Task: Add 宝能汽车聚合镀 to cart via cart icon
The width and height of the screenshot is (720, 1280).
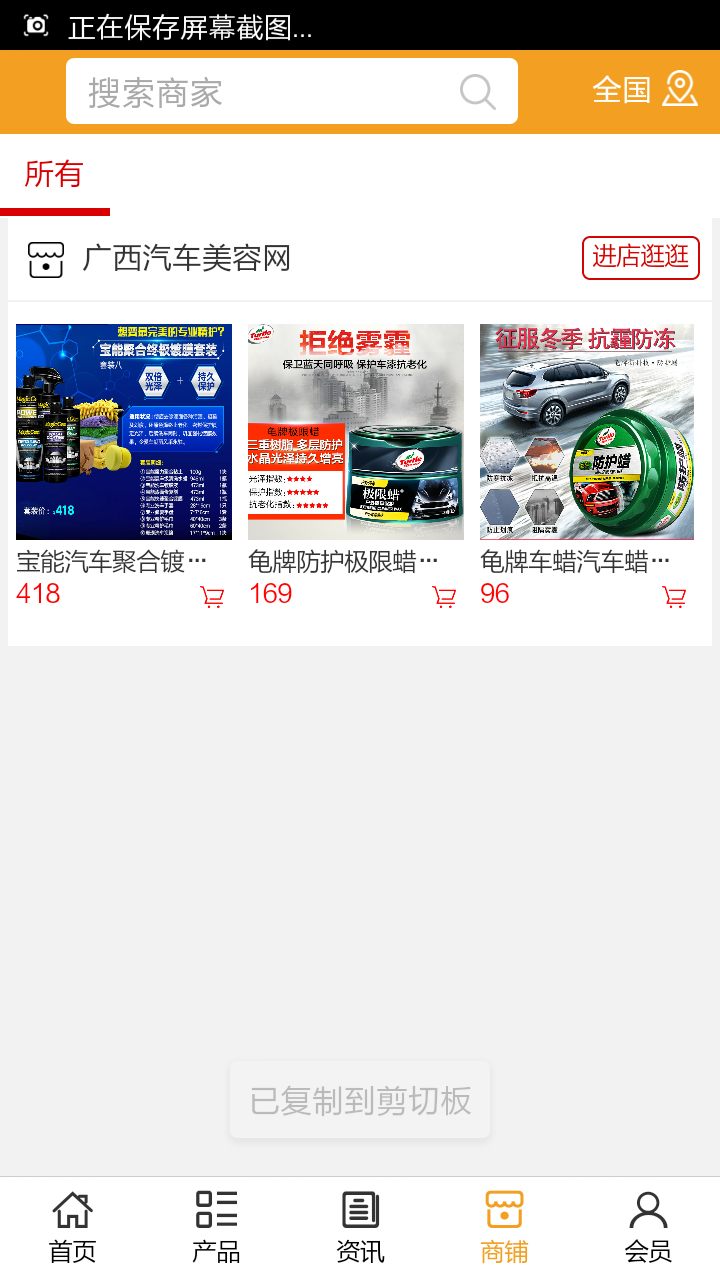Action: (211, 595)
